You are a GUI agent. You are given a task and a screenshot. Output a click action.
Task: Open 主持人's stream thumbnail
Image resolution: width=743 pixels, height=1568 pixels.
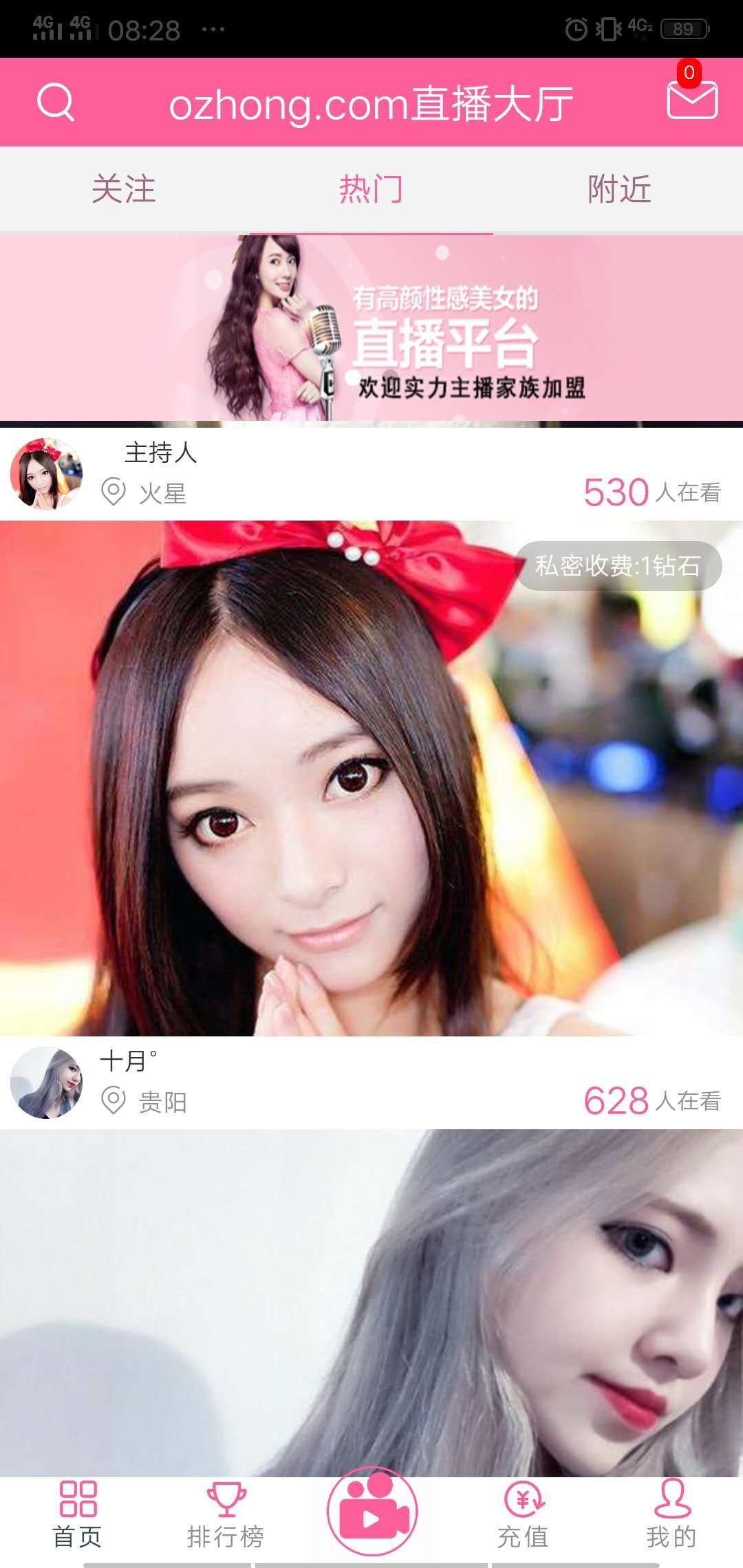click(x=371, y=784)
